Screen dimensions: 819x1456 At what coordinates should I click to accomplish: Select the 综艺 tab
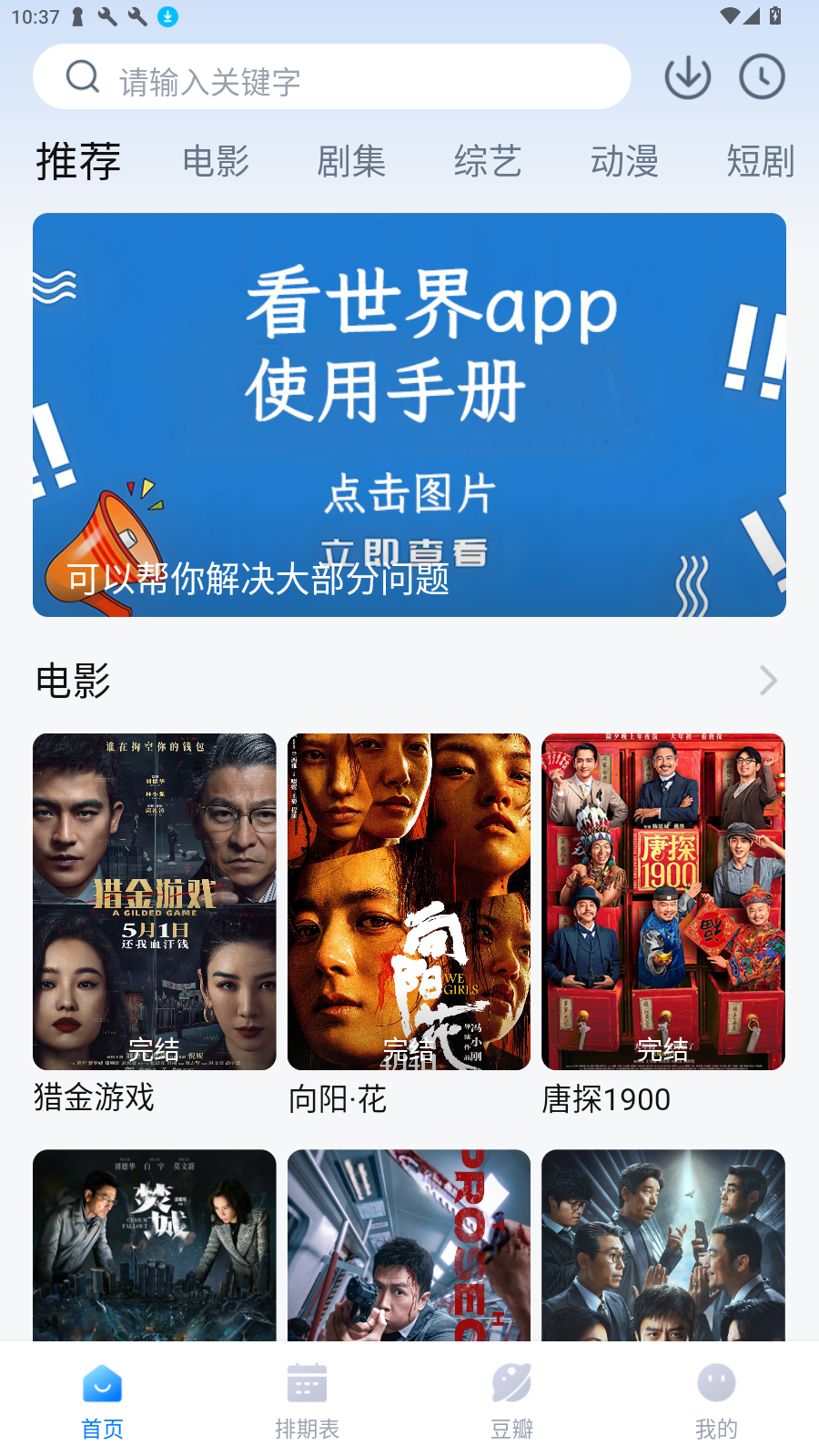[488, 162]
